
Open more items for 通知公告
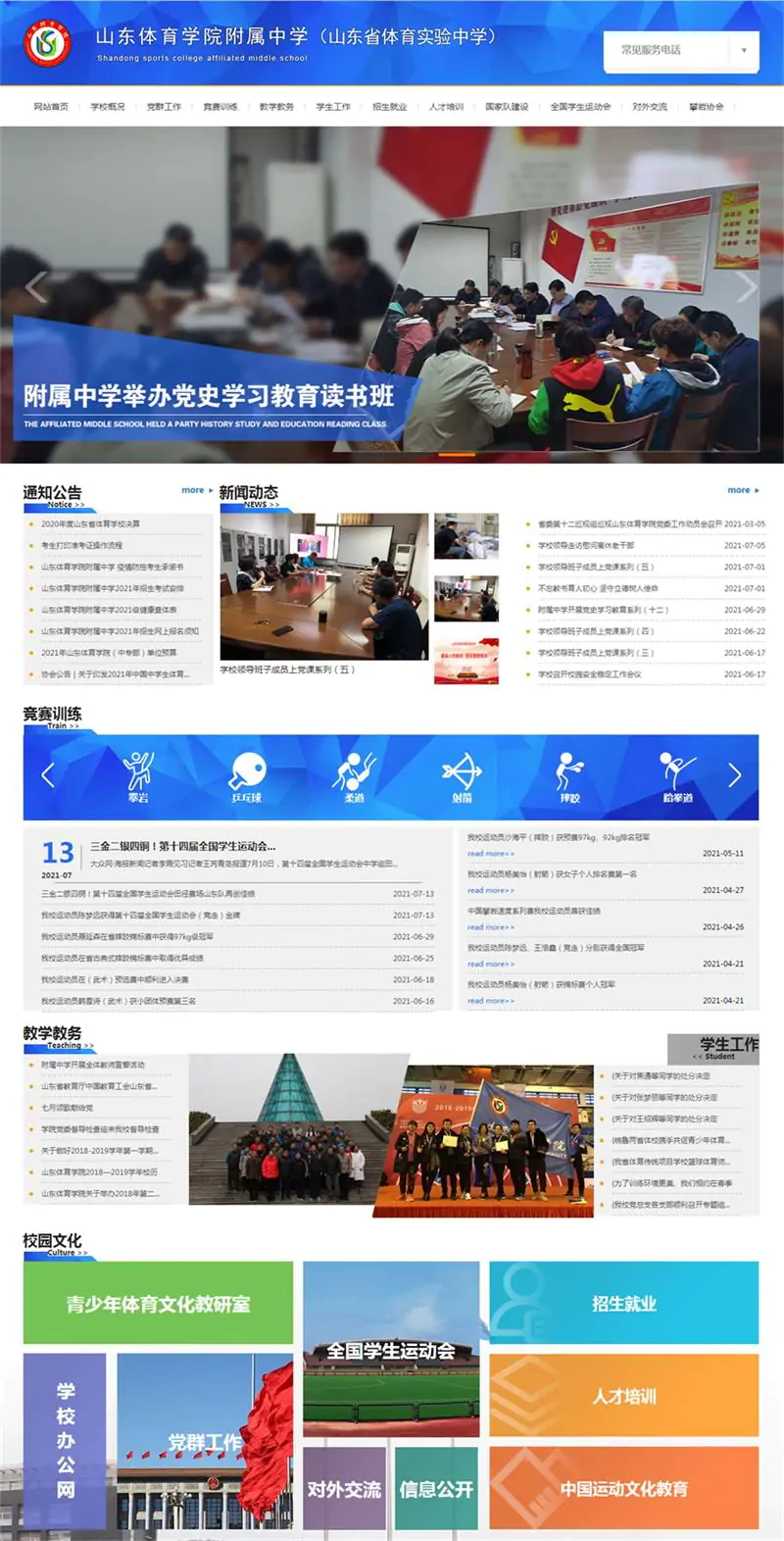pos(197,490)
